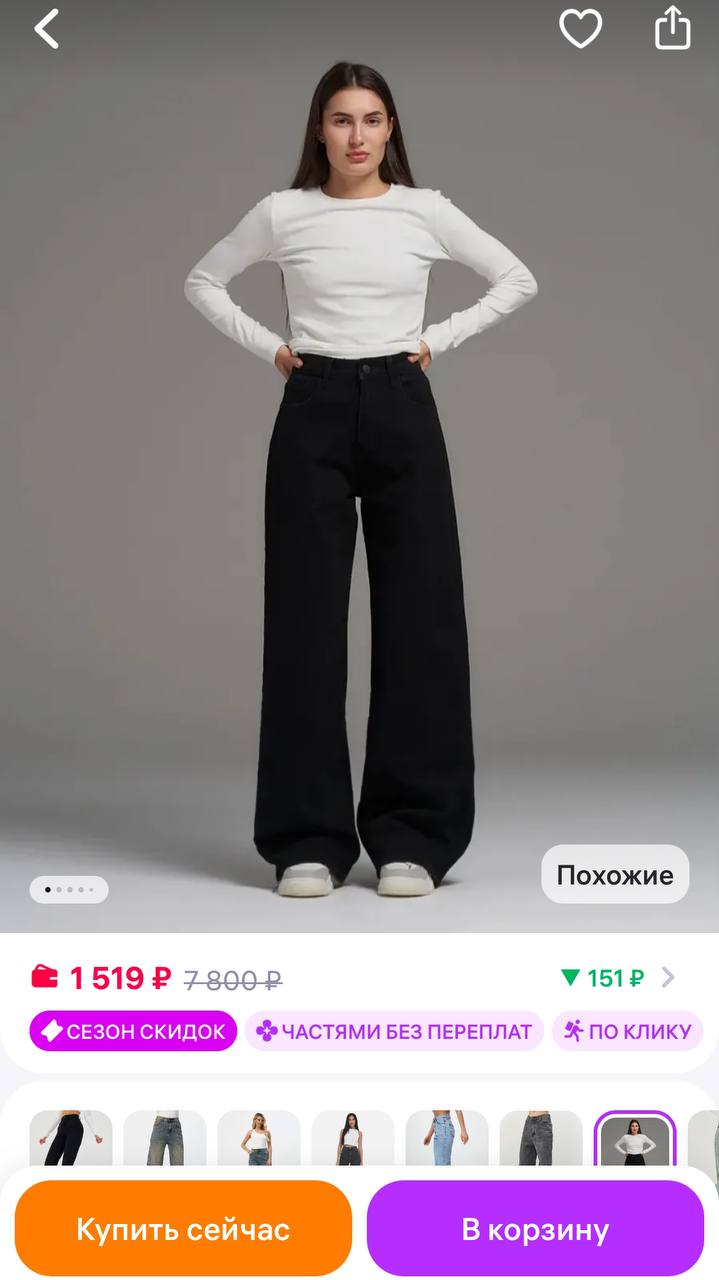Expand price drop details showing 151 ₽
The width and height of the screenshot is (719, 1280).
click(x=617, y=978)
